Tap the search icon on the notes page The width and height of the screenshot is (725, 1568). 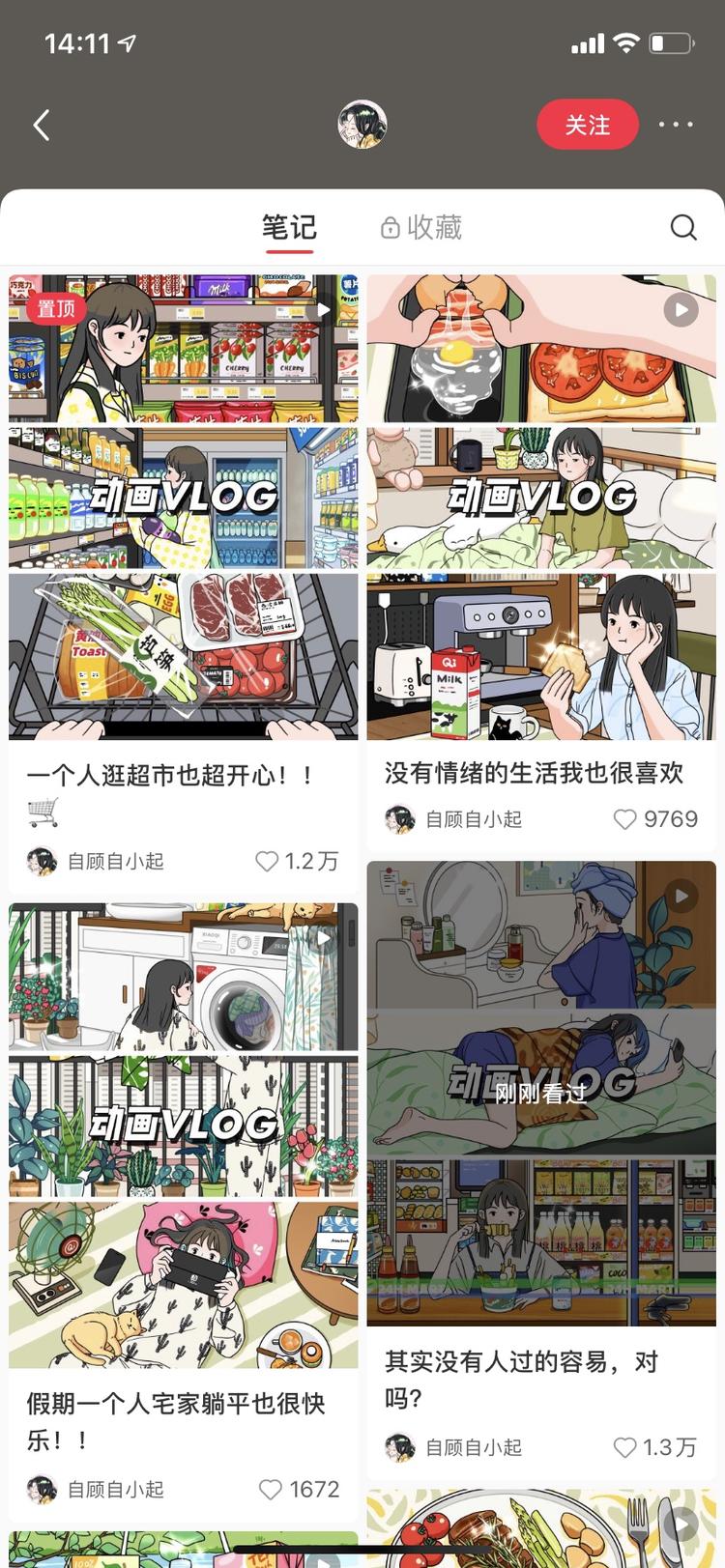[683, 226]
